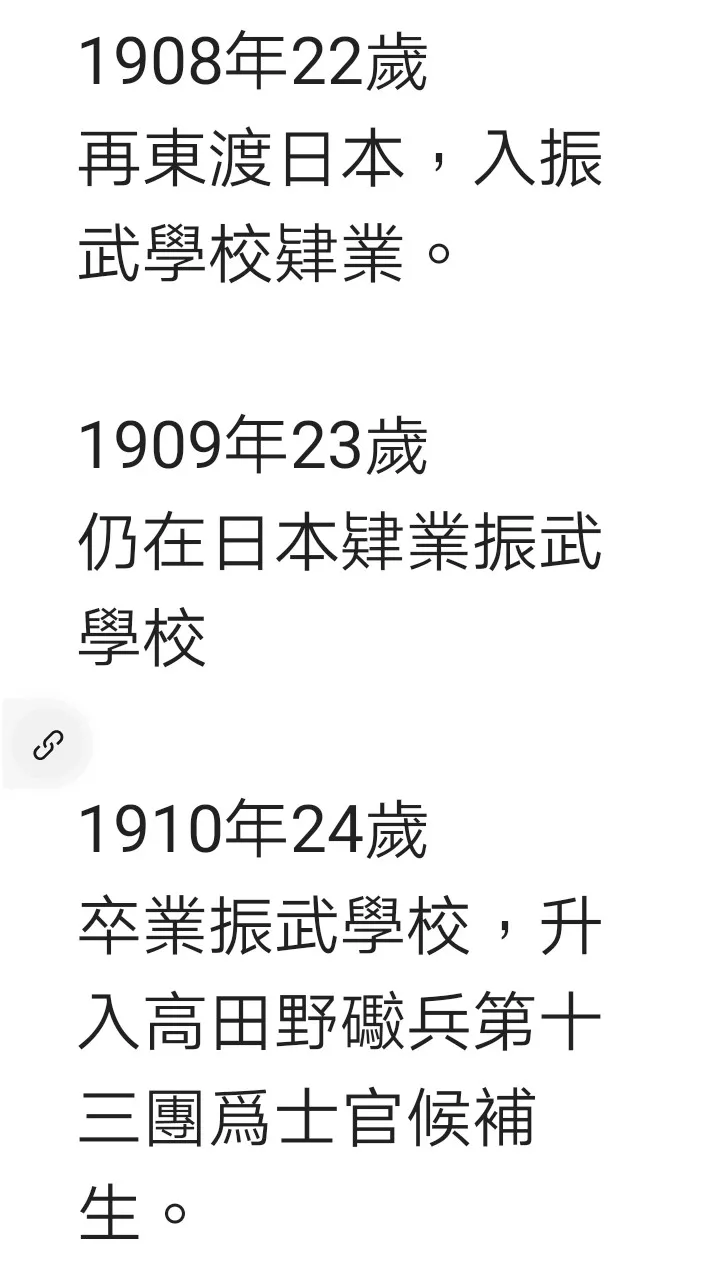This screenshot has width=720, height=1268.
Task: Tap the link icon beside the 1910 entry
Action: click(x=48, y=745)
